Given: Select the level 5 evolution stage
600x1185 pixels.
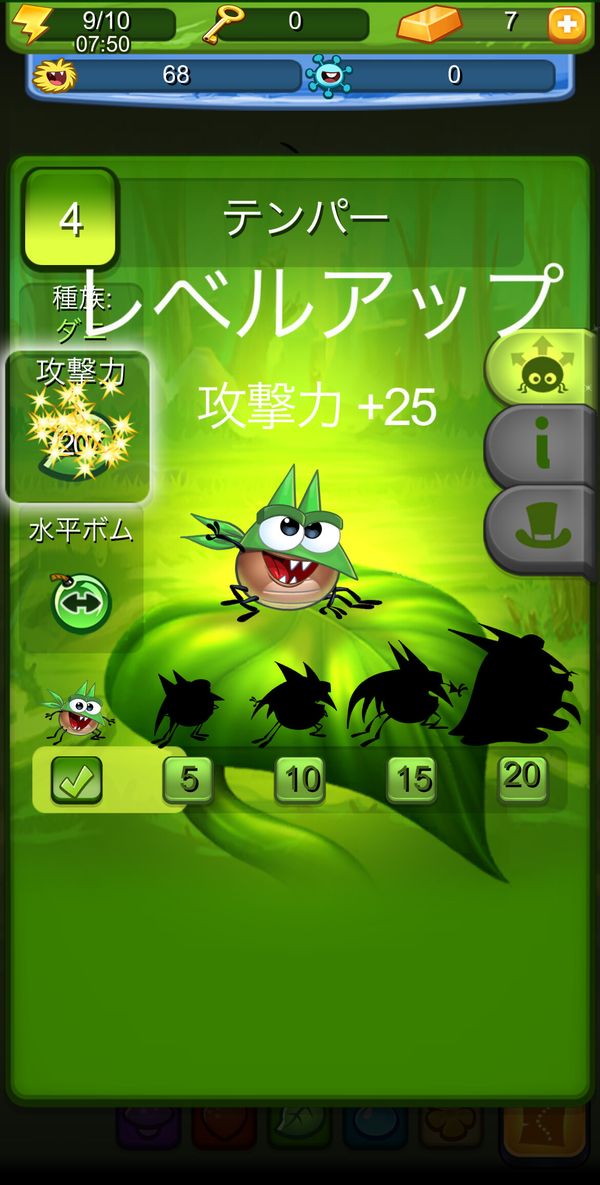Looking at the screenshot, I should click(x=188, y=780).
